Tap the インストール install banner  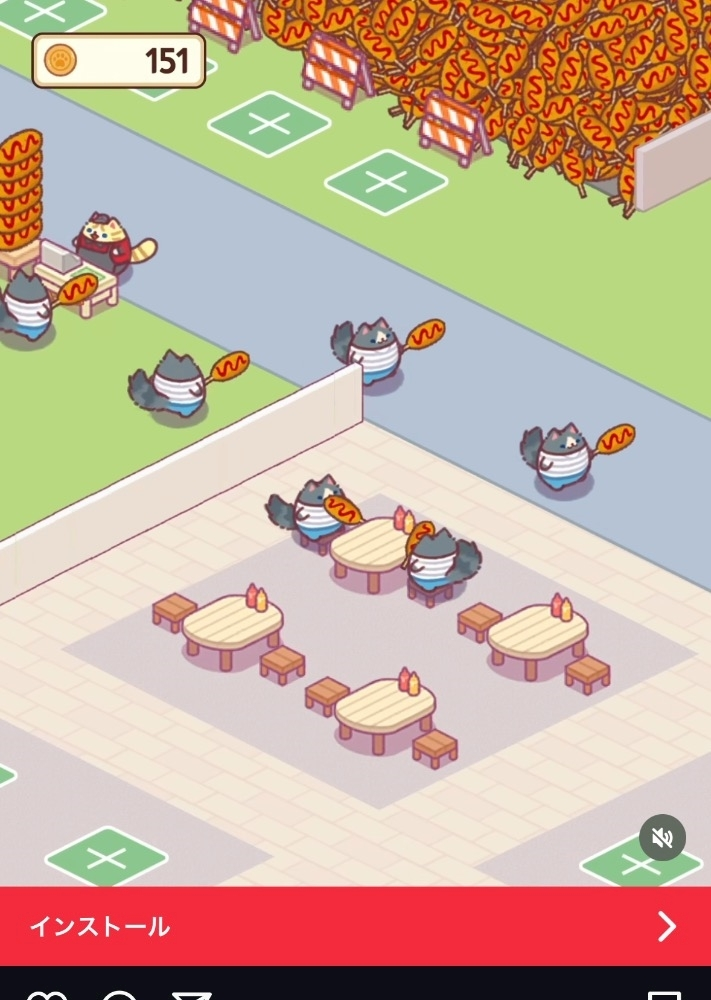tap(355, 926)
